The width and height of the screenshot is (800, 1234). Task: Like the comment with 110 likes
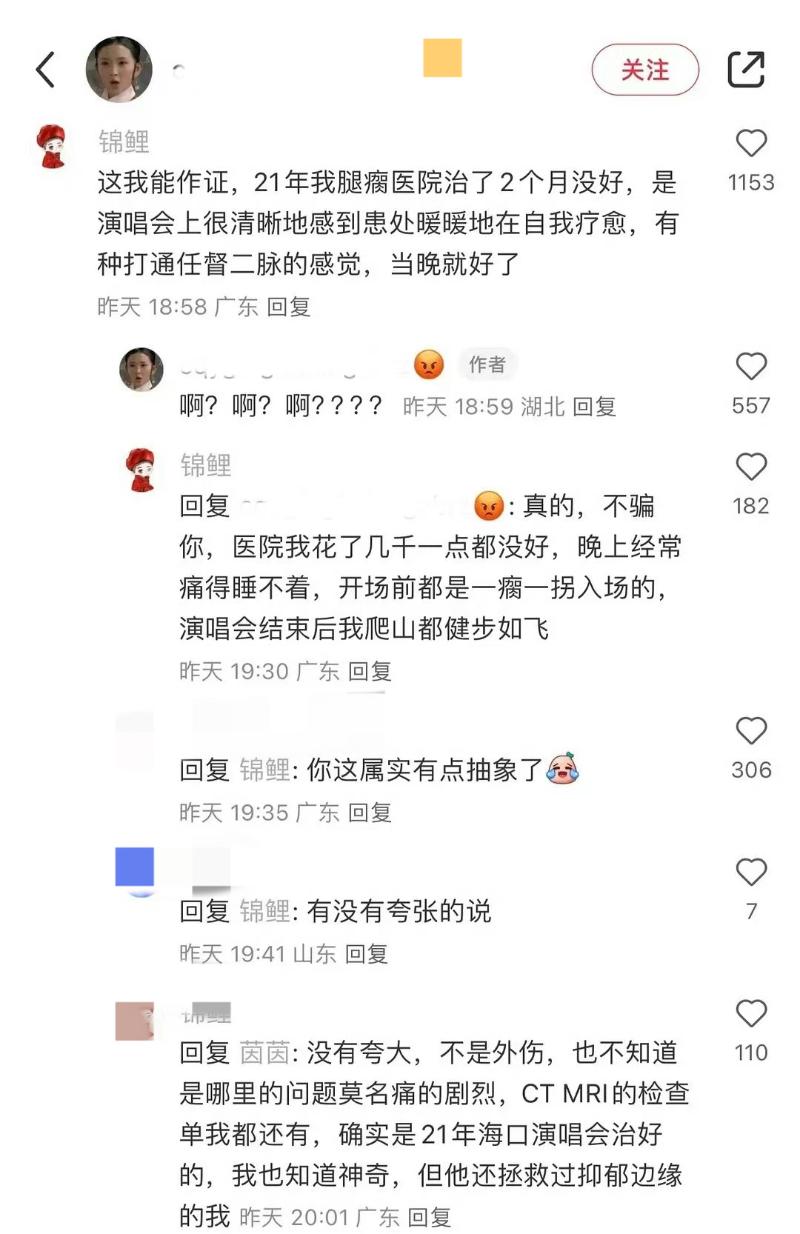(x=751, y=1014)
